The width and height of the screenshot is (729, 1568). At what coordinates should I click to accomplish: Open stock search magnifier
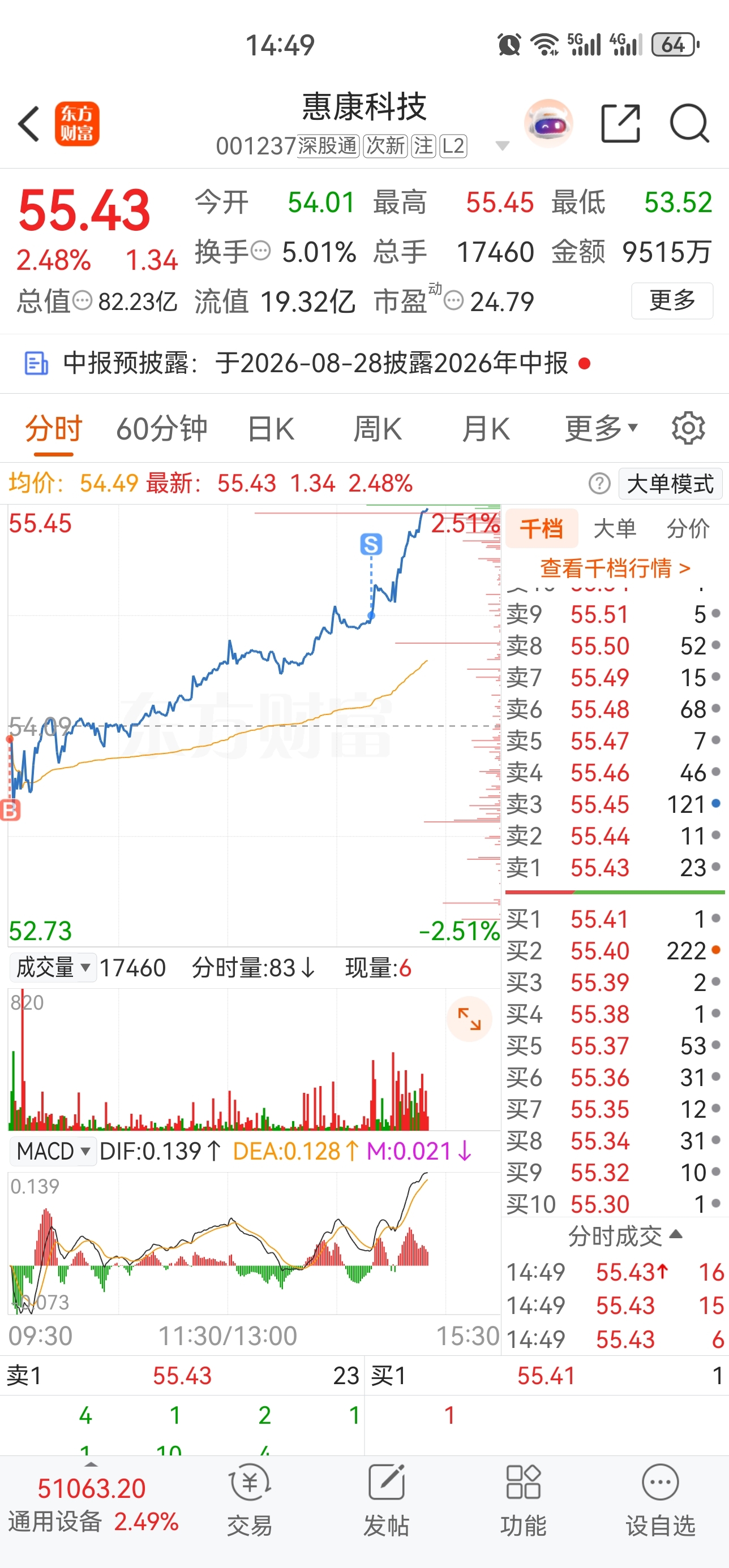[x=689, y=123]
